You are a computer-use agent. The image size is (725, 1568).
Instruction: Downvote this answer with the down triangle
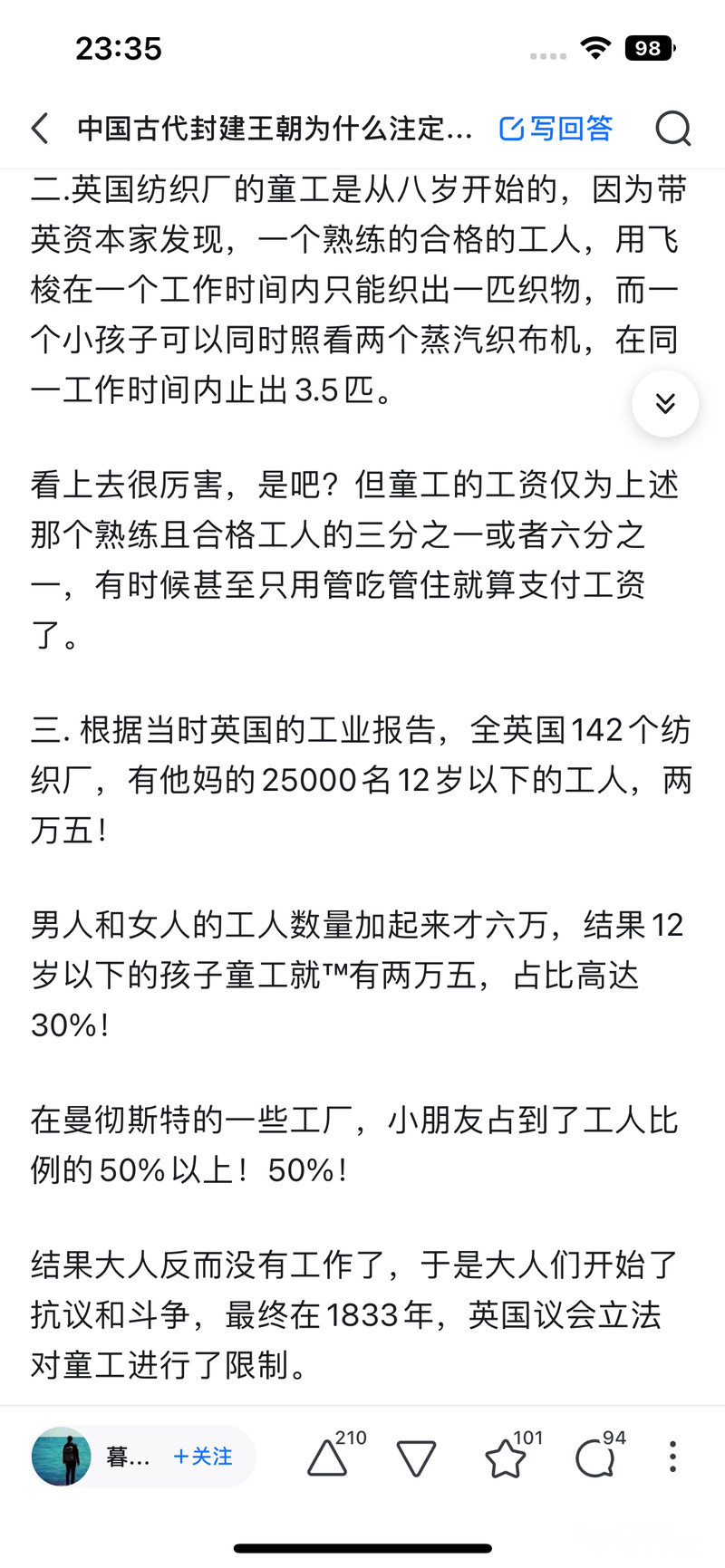click(x=416, y=1458)
